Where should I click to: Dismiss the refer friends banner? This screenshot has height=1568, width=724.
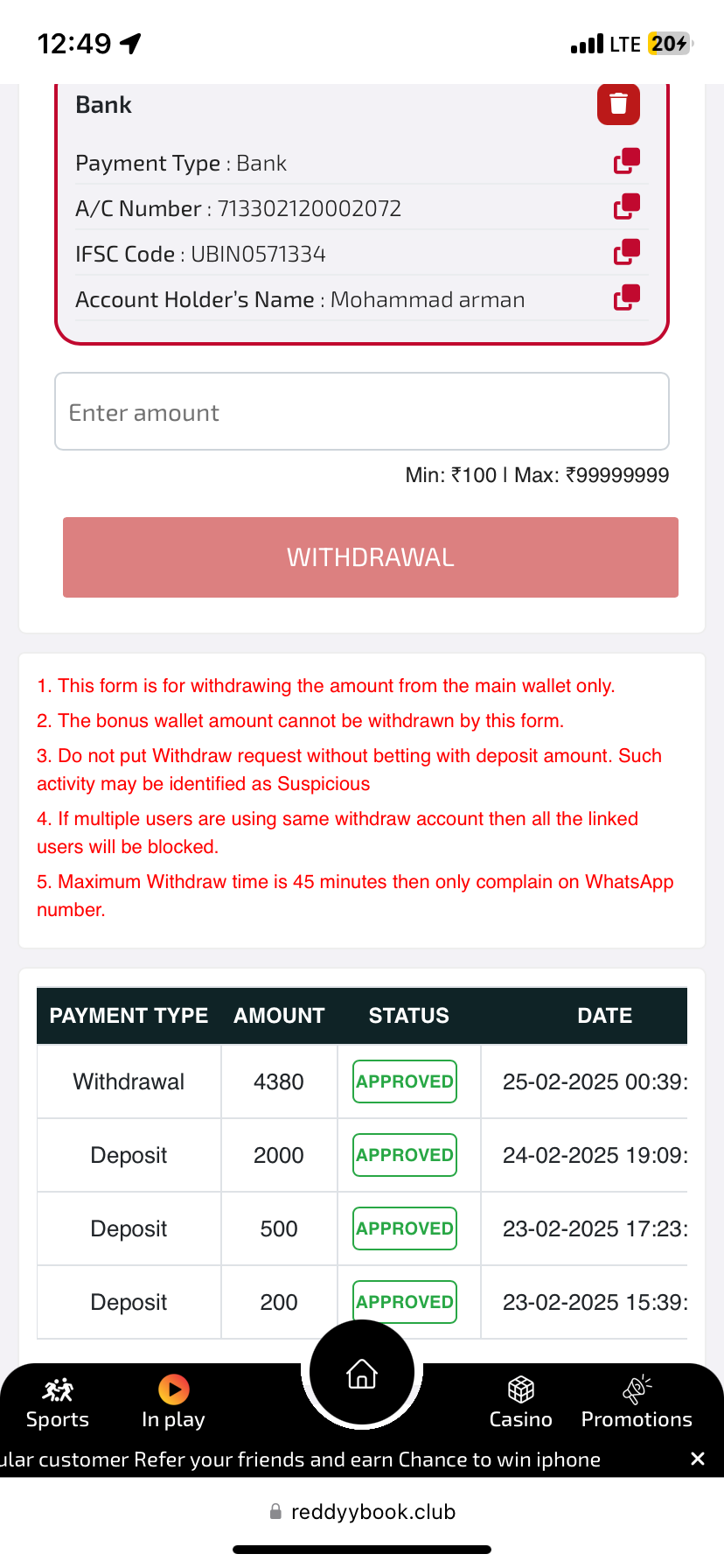697,1459
